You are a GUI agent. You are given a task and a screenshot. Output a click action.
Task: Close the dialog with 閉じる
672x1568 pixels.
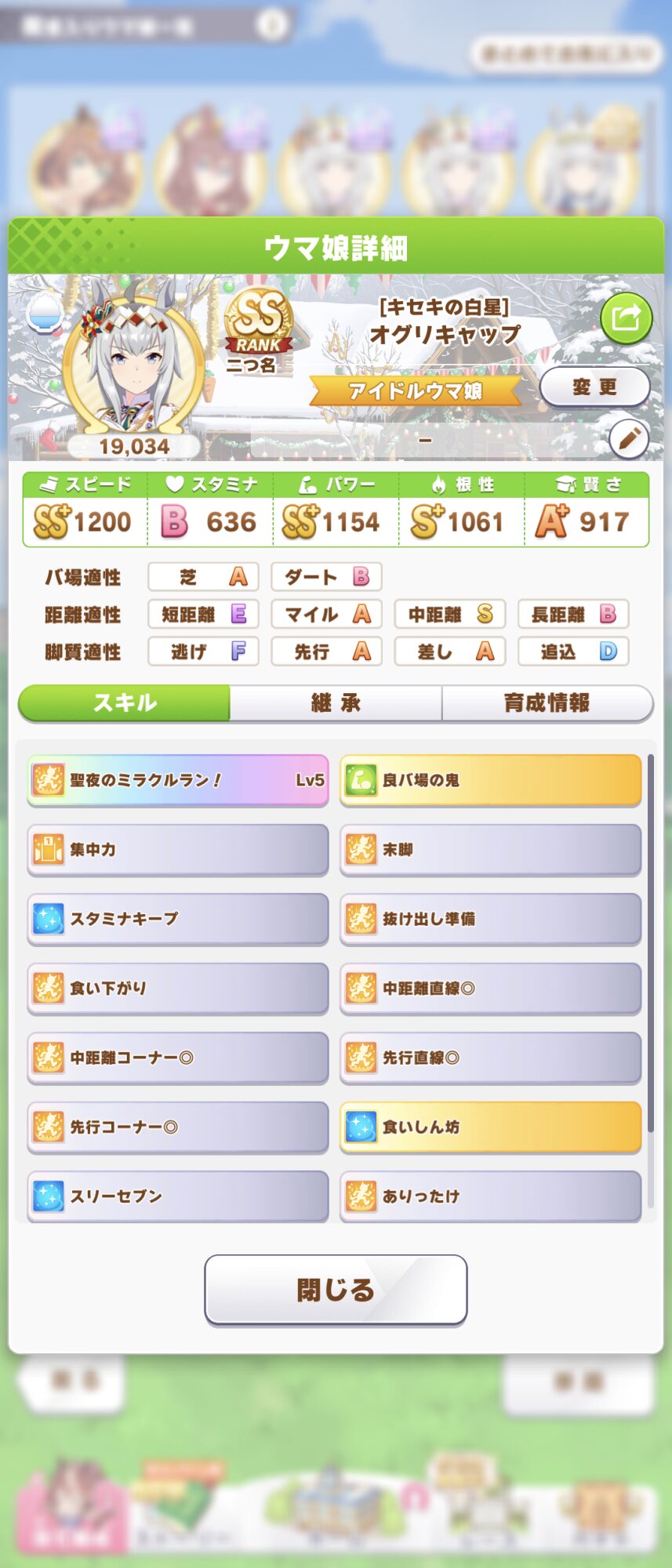(x=336, y=1290)
